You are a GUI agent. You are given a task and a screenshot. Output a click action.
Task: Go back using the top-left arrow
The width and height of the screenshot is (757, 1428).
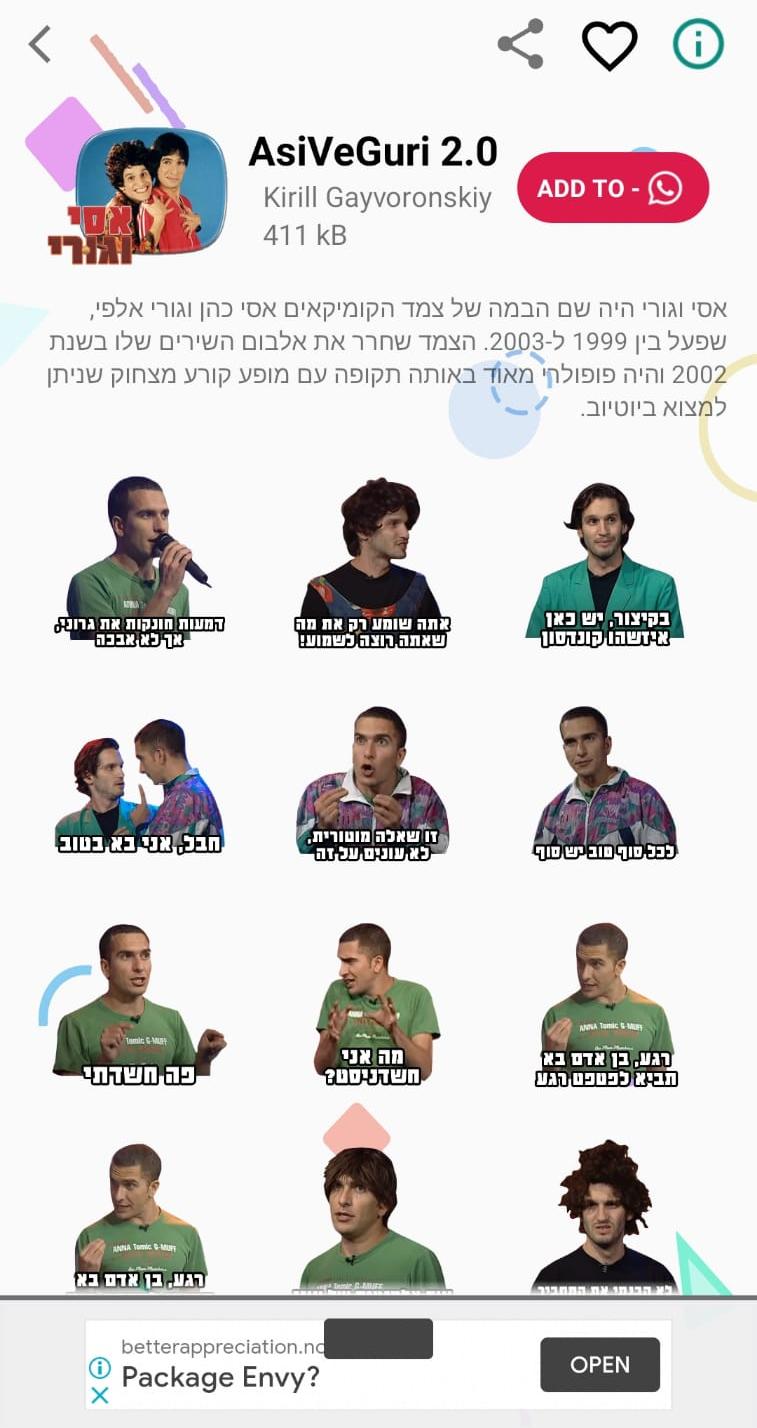[x=40, y=45]
